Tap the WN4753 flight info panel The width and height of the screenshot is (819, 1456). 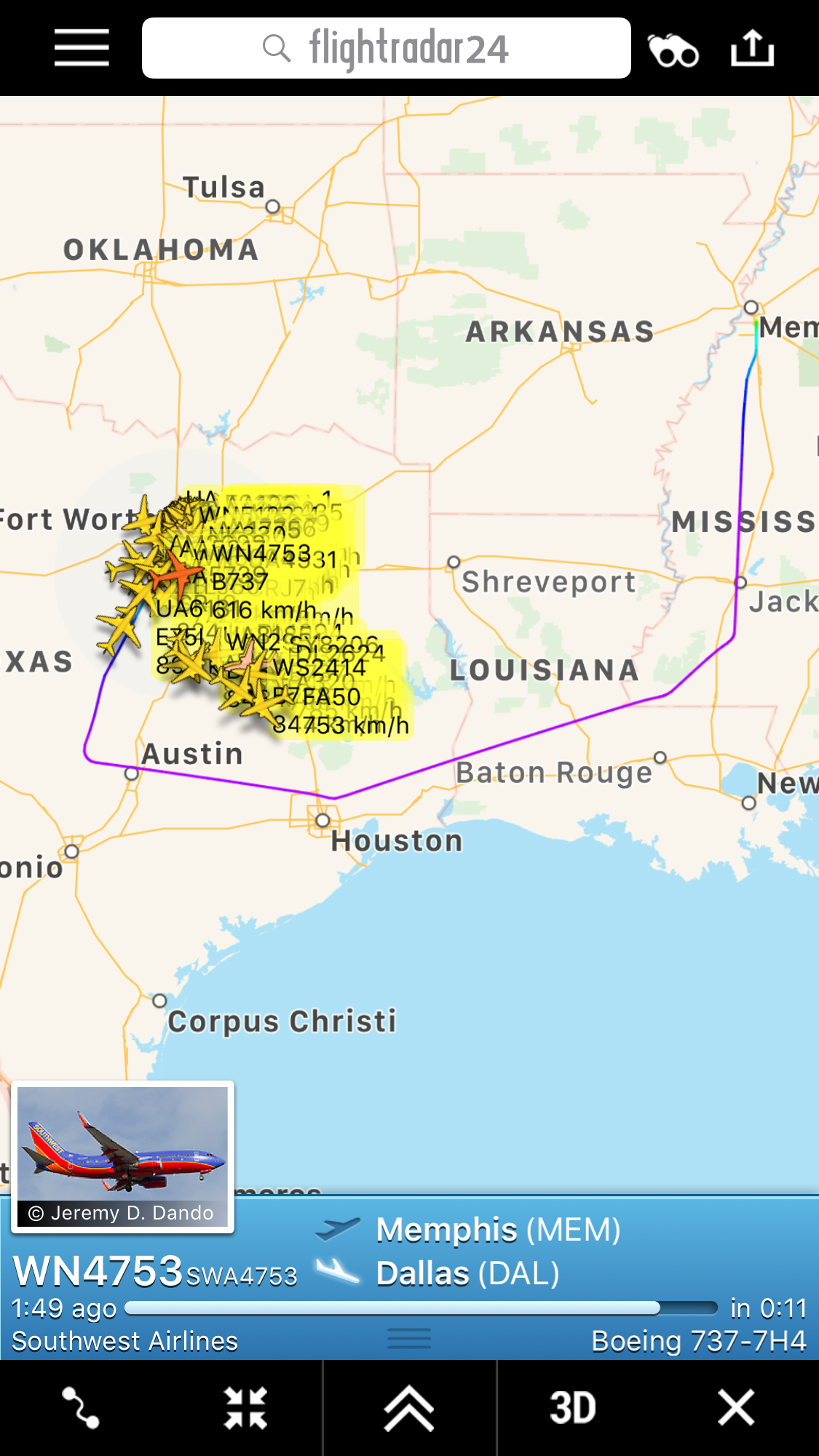point(409,1278)
